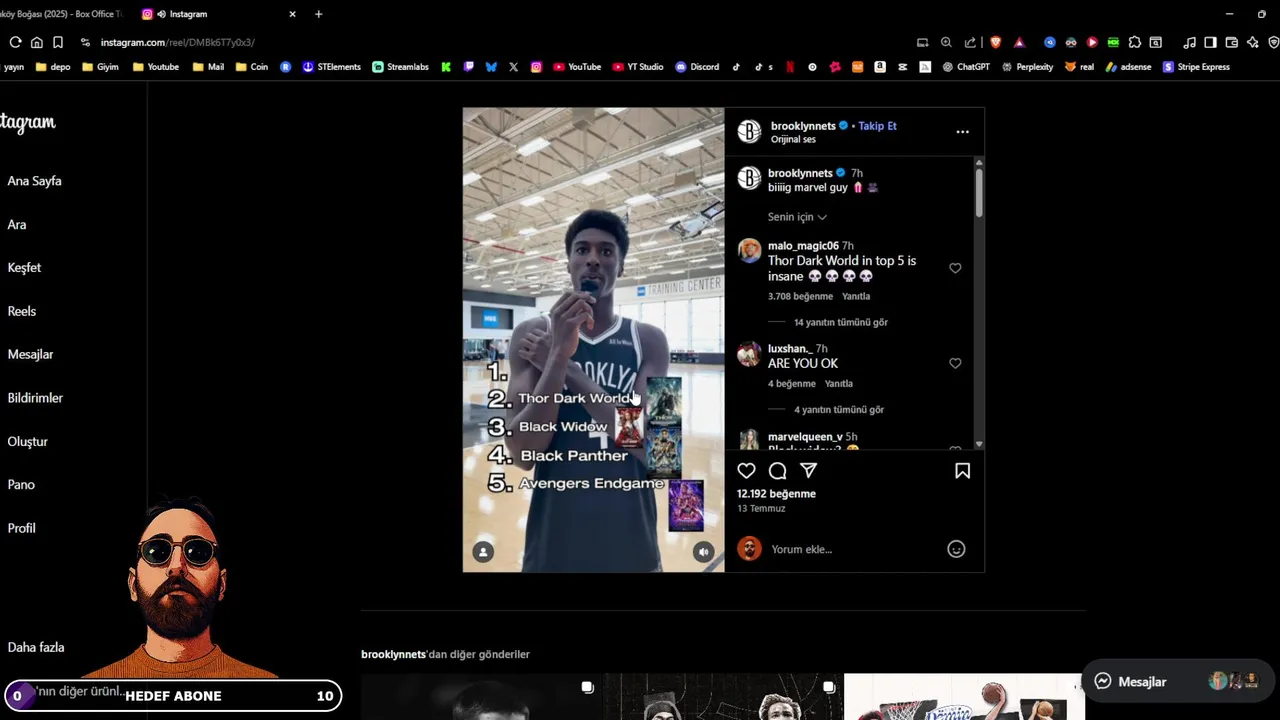Go to Ana Sayfa in the sidebar
Screen dimensions: 1280x720
tap(35, 181)
